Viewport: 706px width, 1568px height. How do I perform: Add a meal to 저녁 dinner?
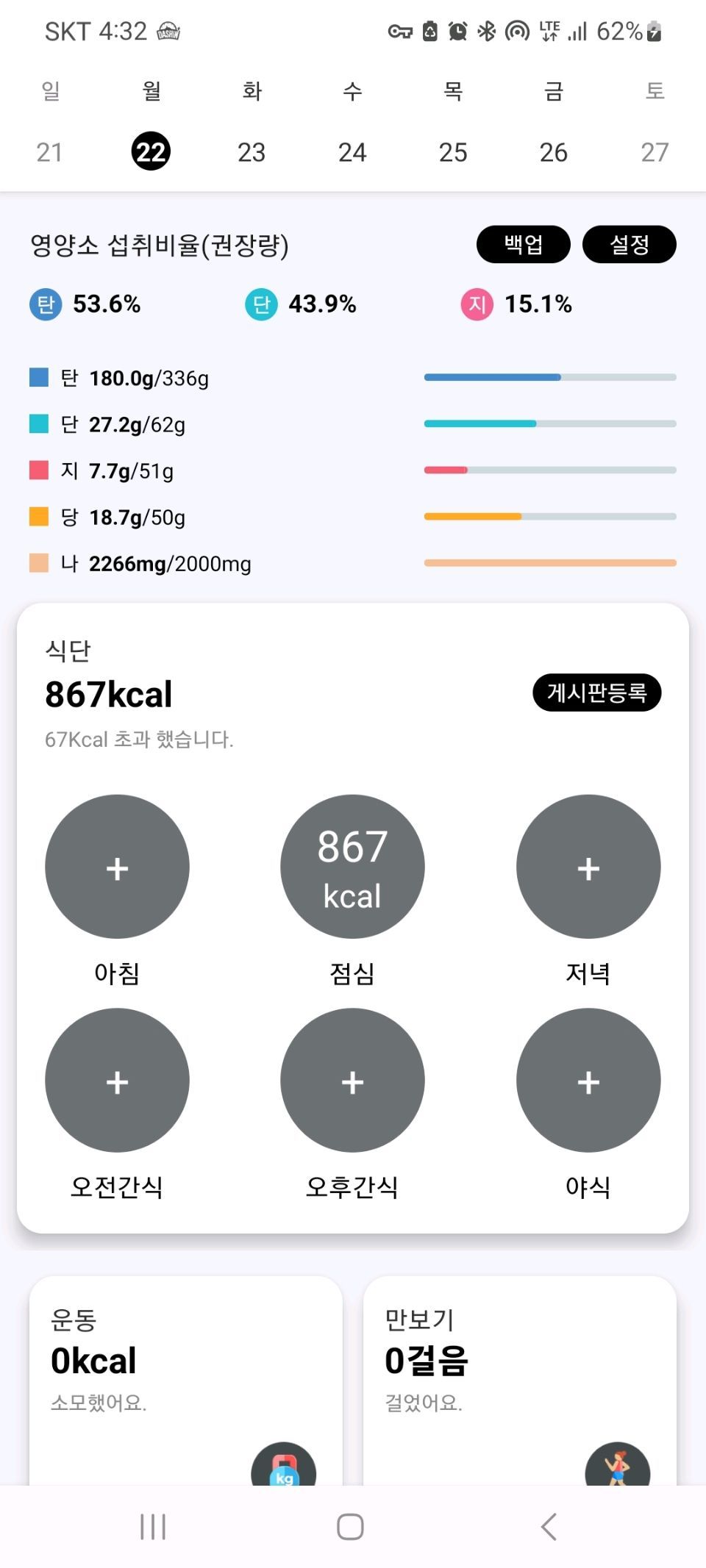coord(588,867)
